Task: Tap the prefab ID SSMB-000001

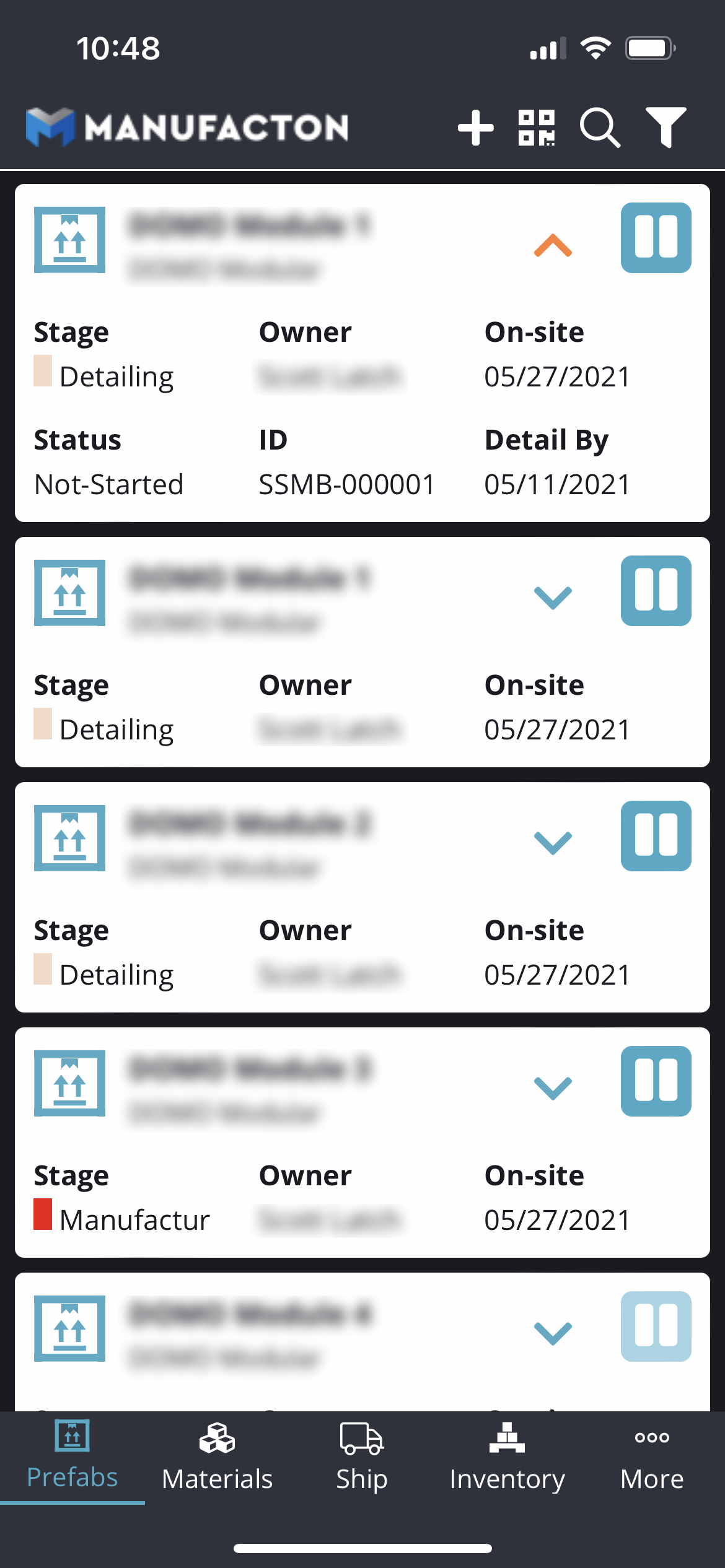Action: (x=346, y=484)
